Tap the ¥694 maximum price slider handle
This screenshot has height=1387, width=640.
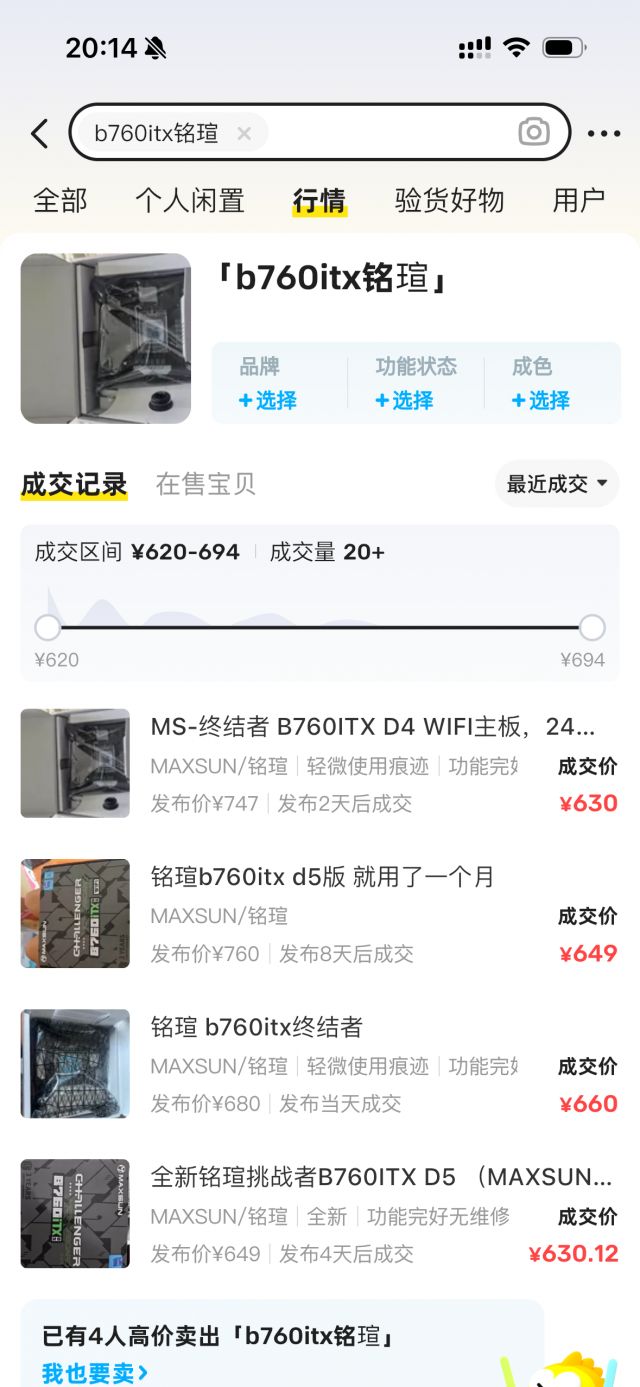[x=592, y=628]
